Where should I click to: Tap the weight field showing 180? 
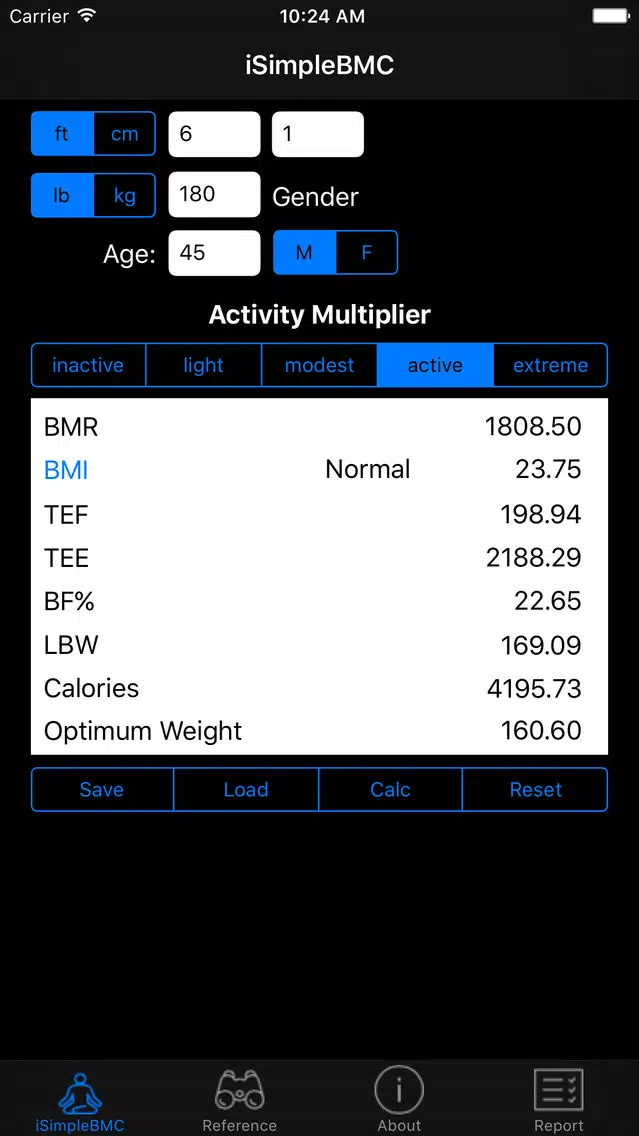214,194
